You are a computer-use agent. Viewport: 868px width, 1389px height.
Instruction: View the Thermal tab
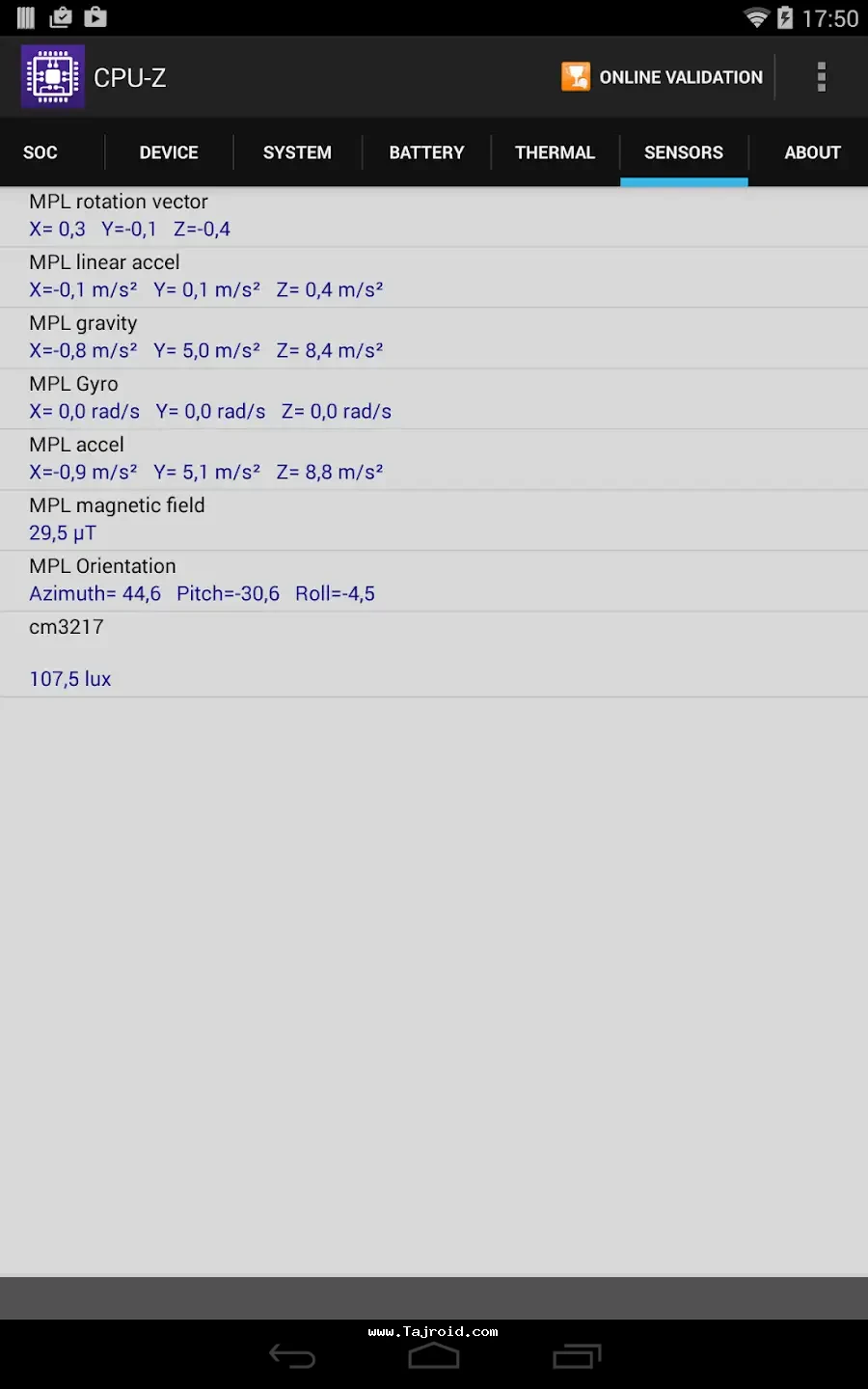click(x=555, y=152)
